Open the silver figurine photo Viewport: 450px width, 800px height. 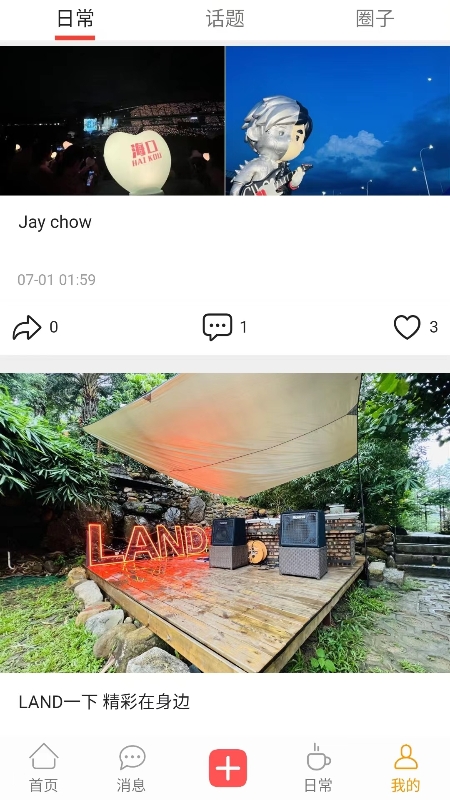(338, 120)
